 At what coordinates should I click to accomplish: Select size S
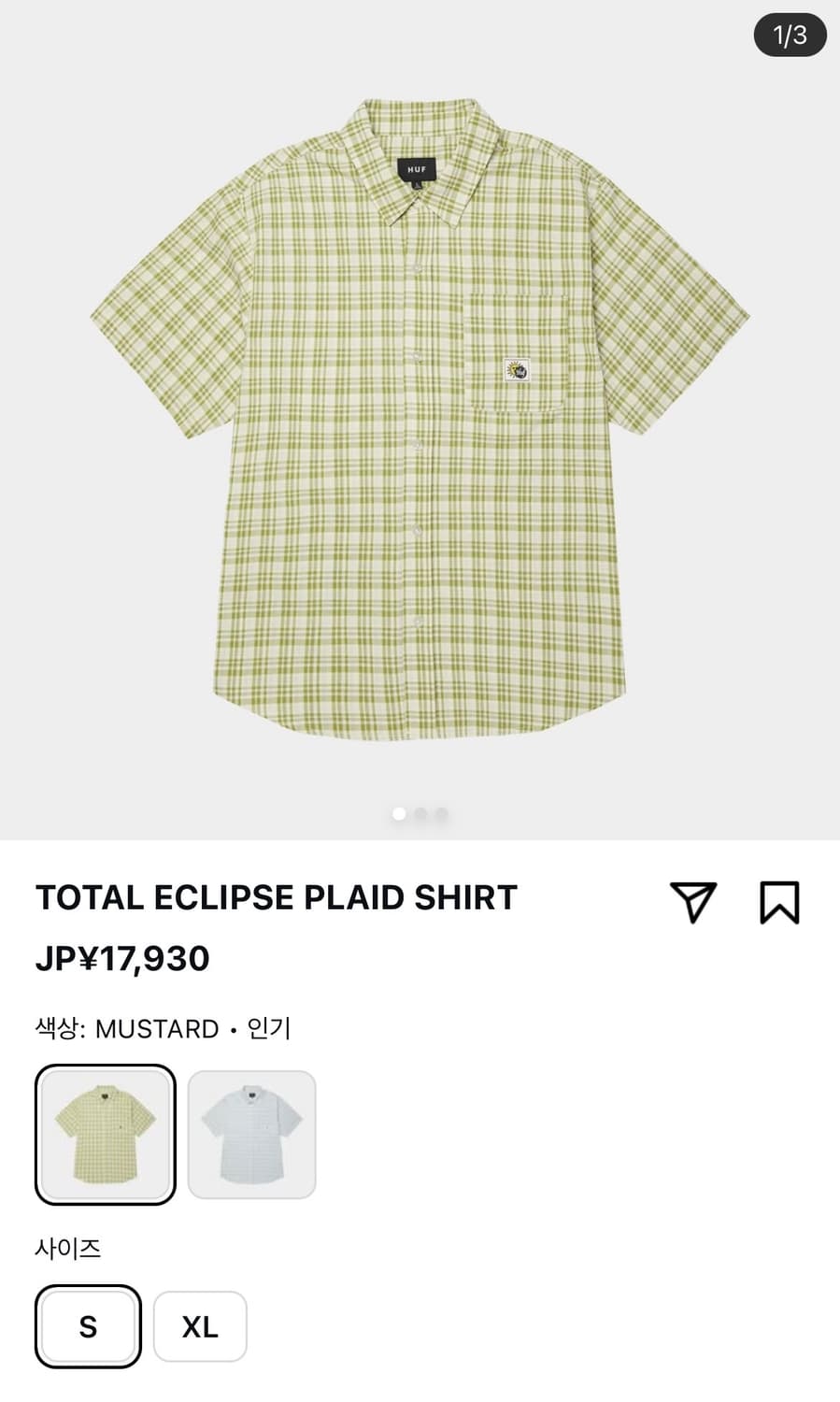(x=88, y=1326)
